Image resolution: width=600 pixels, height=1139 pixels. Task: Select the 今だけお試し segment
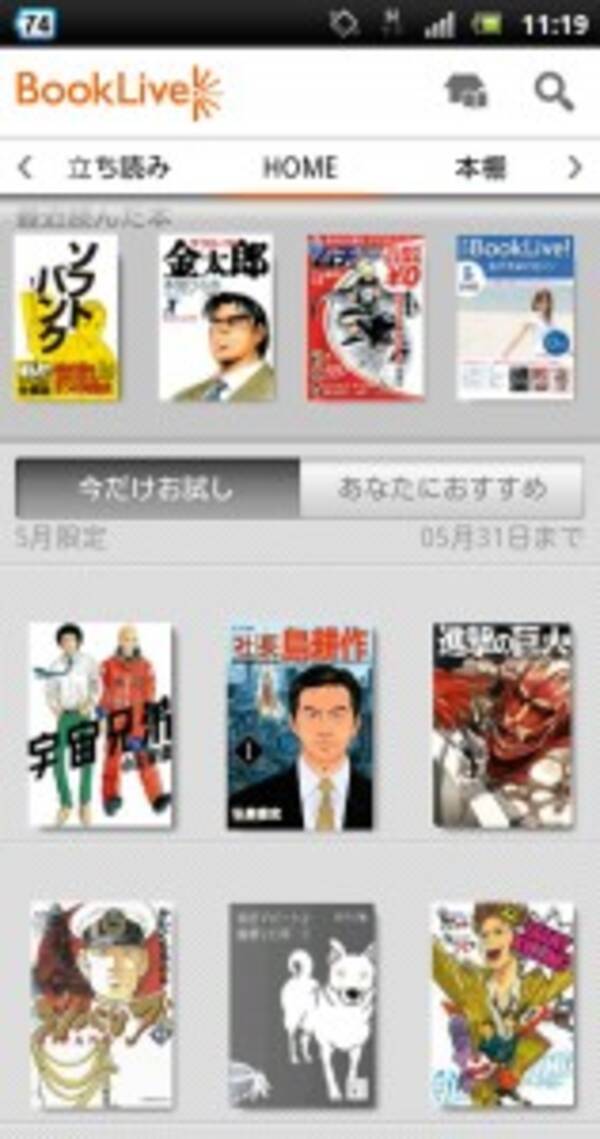(x=157, y=489)
